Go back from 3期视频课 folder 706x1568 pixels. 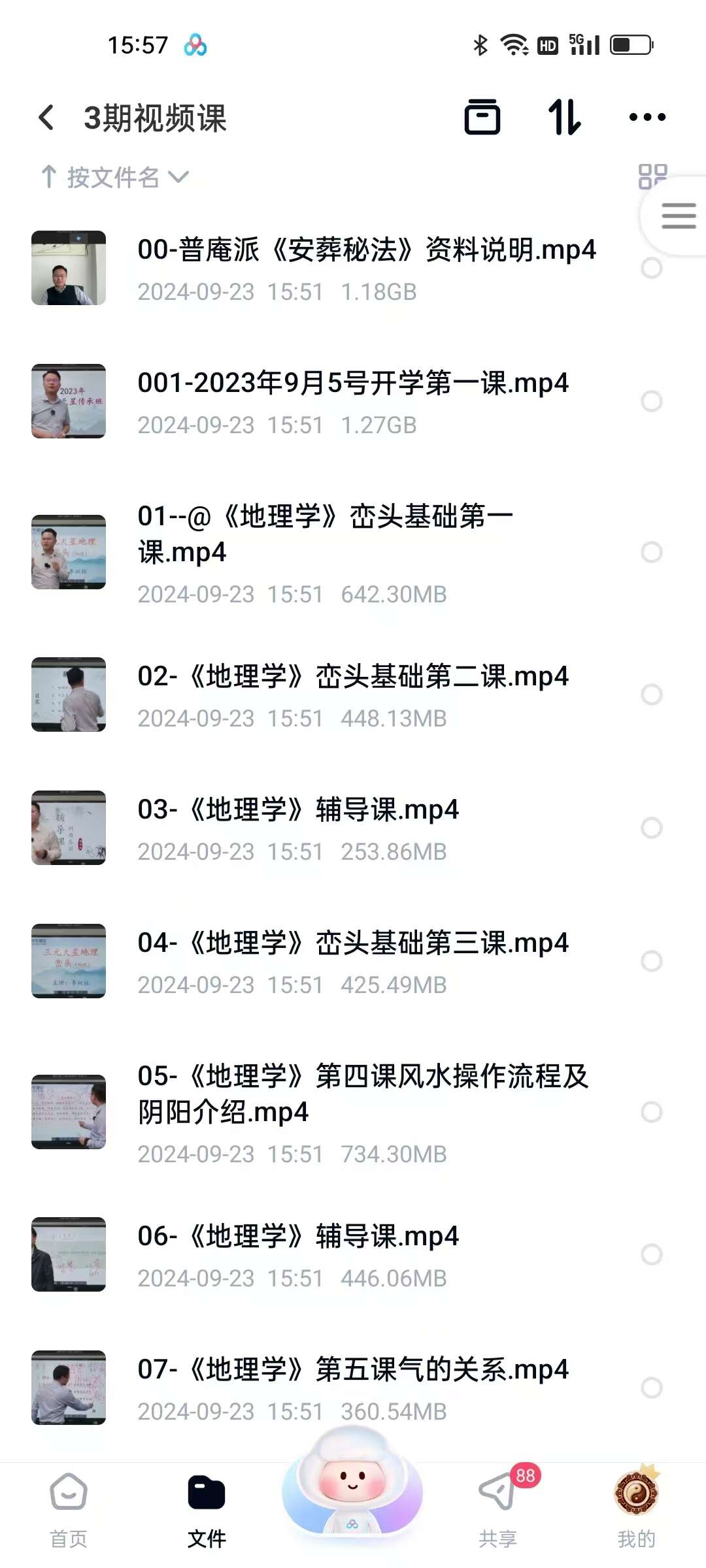46,118
